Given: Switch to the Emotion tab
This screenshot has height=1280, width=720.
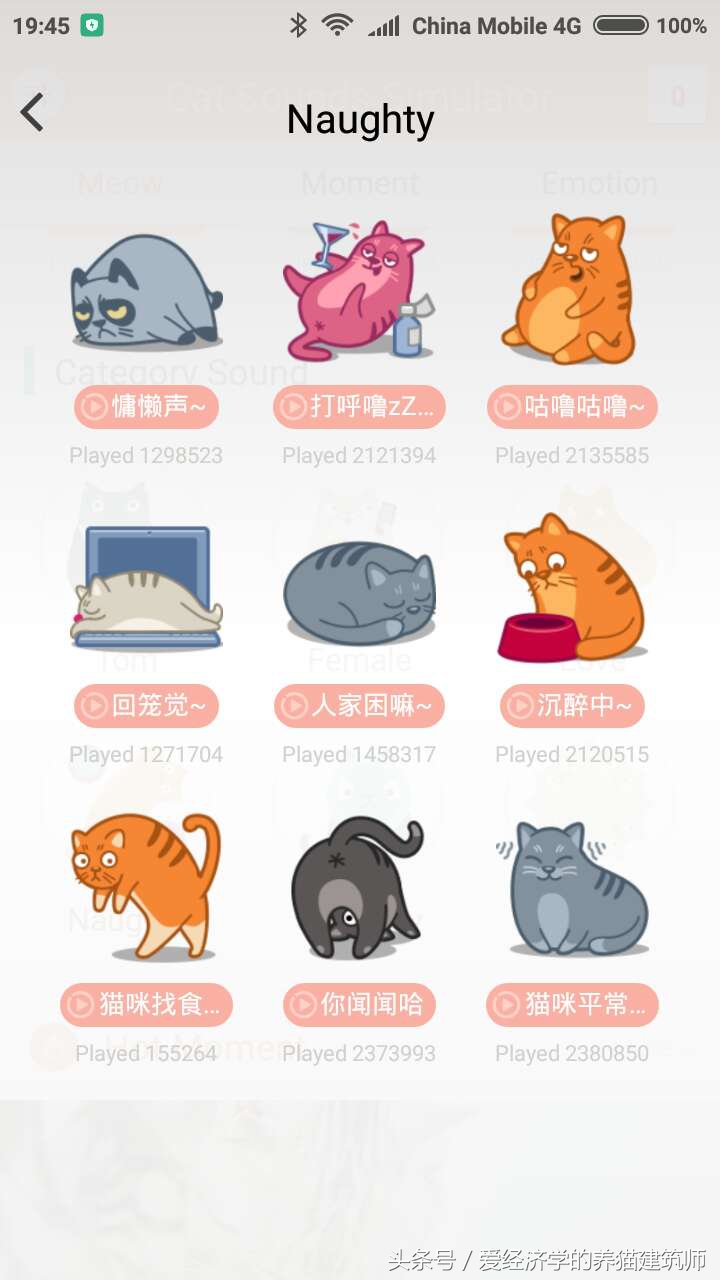Looking at the screenshot, I should click(598, 183).
